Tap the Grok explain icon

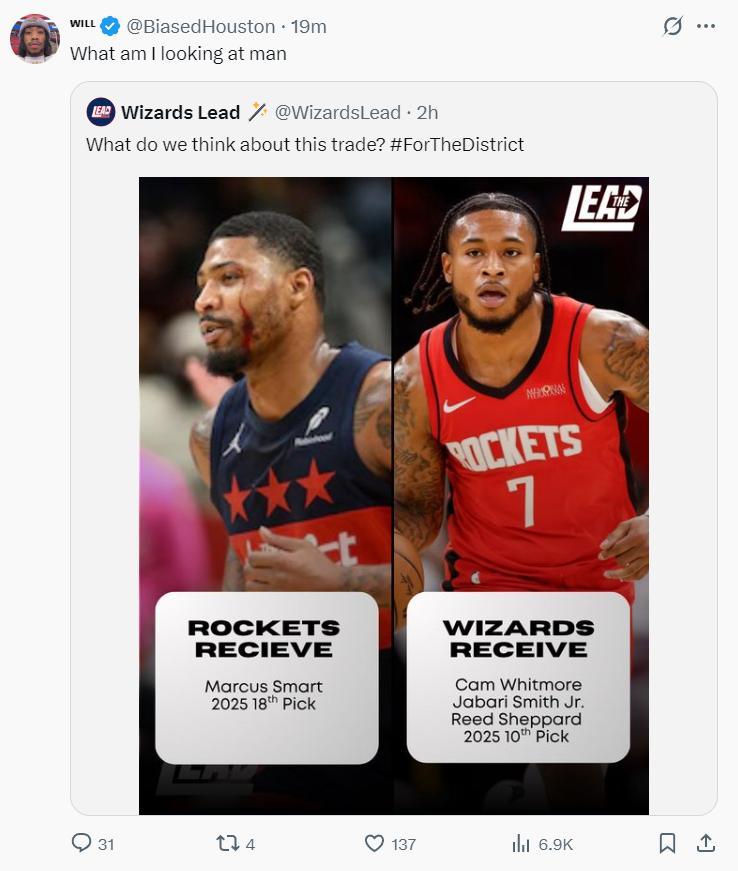click(673, 26)
